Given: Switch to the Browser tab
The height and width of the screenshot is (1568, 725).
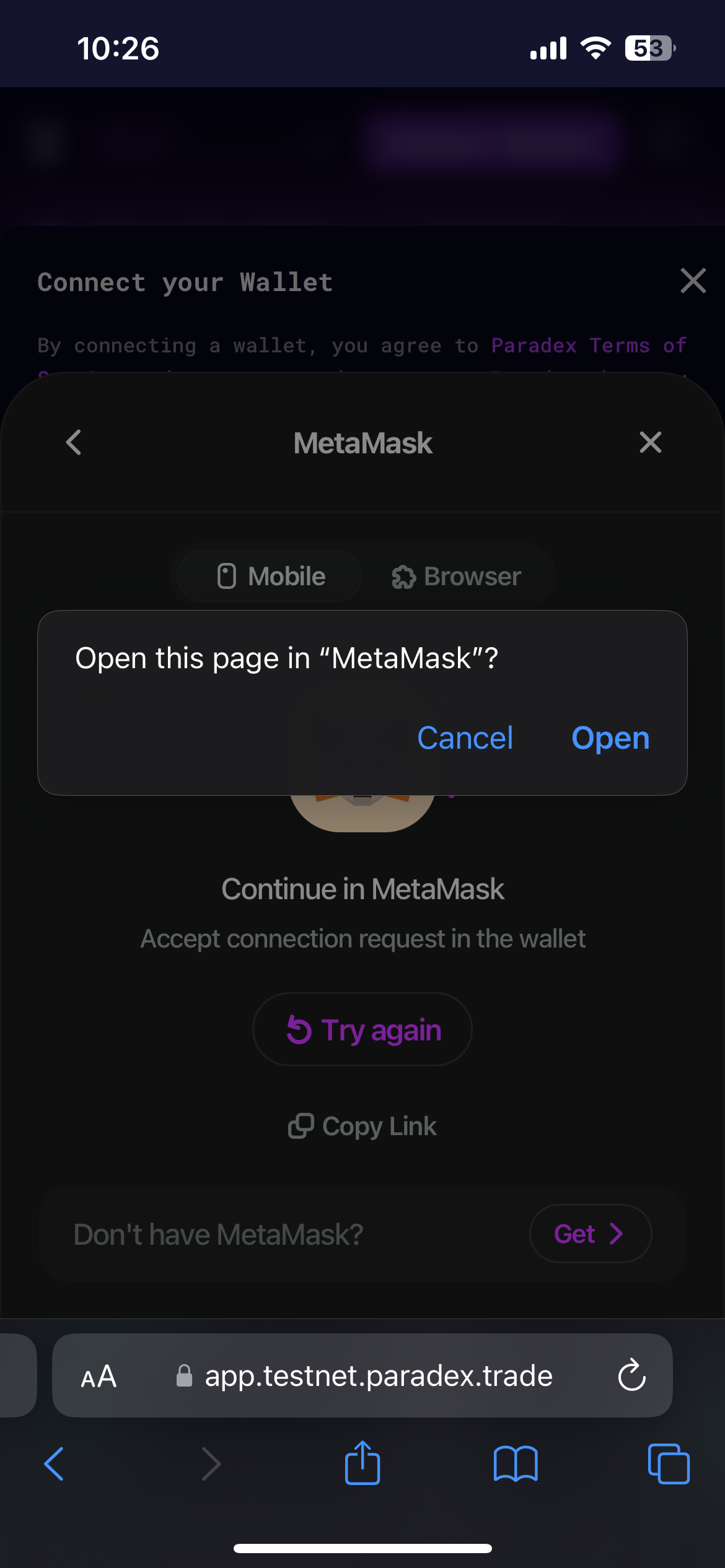Looking at the screenshot, I should (457, 577).
